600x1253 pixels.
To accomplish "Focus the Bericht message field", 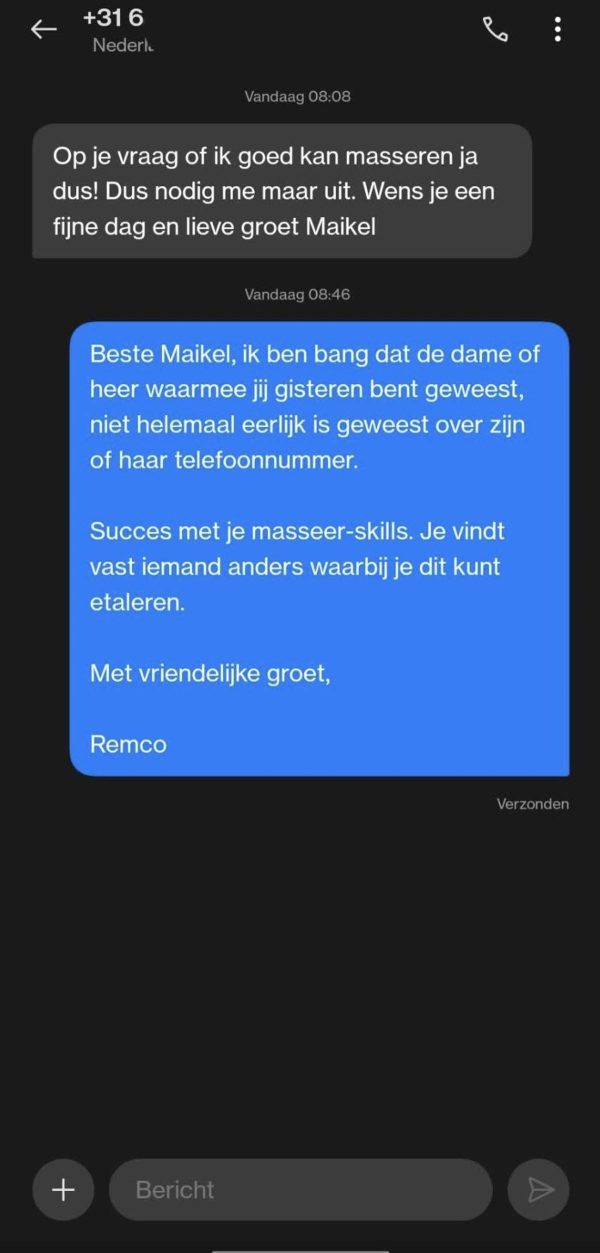I will (300, 1189).
